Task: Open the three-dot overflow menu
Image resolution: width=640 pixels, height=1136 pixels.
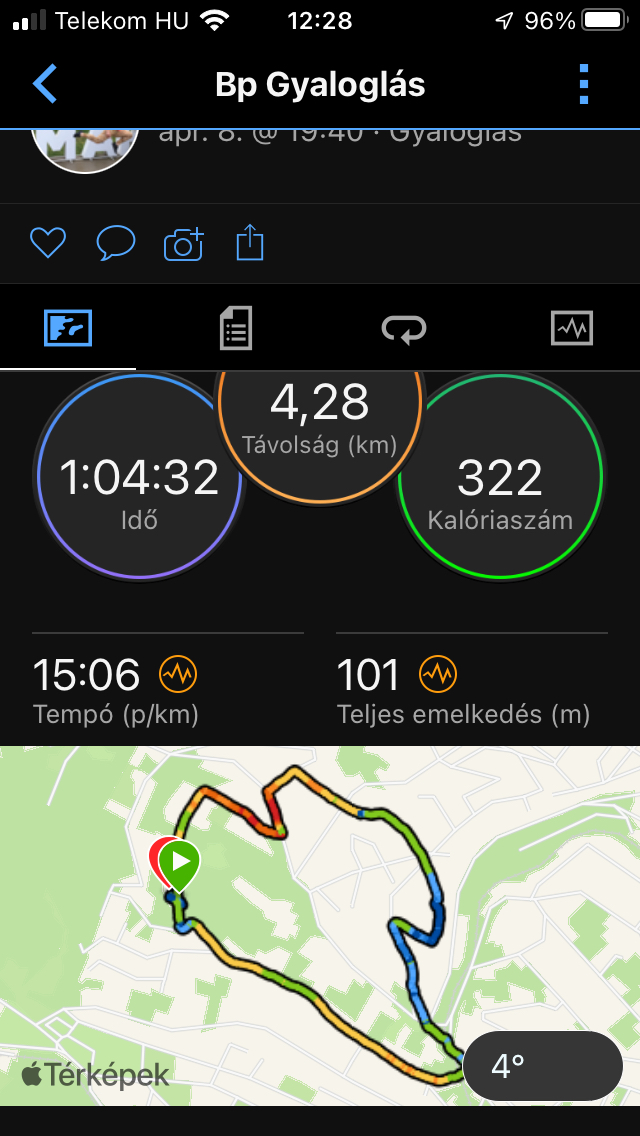Action: [585, 84]
